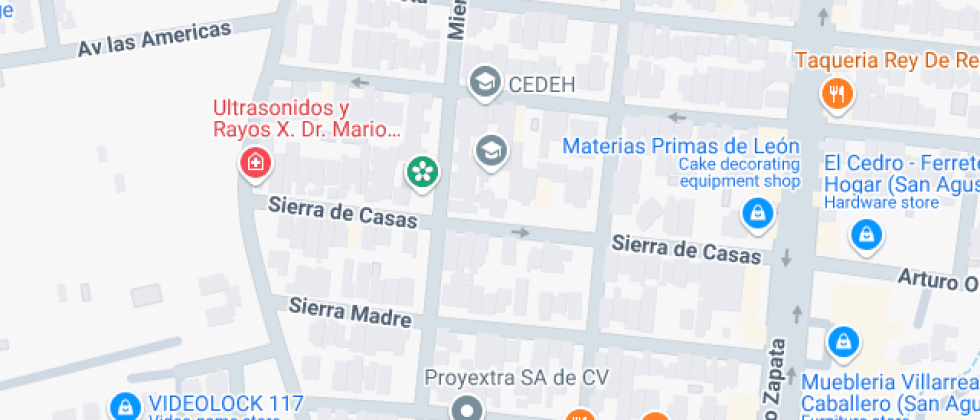Open the Ultrasonidos y Rayos X marker
Screen dimensions: 980x420
click(255, 162)
